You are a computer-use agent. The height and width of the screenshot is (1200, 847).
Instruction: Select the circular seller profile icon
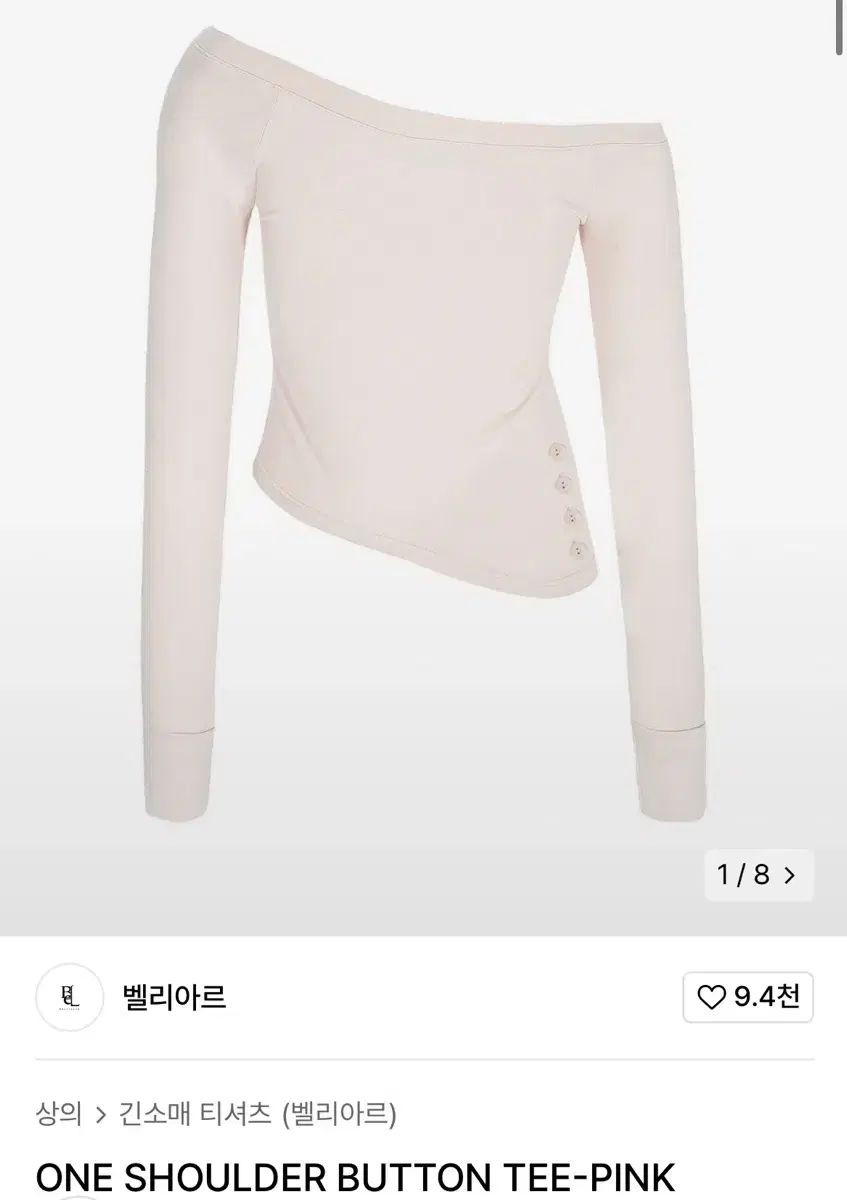pyautogui.click(x=69, y=996)
